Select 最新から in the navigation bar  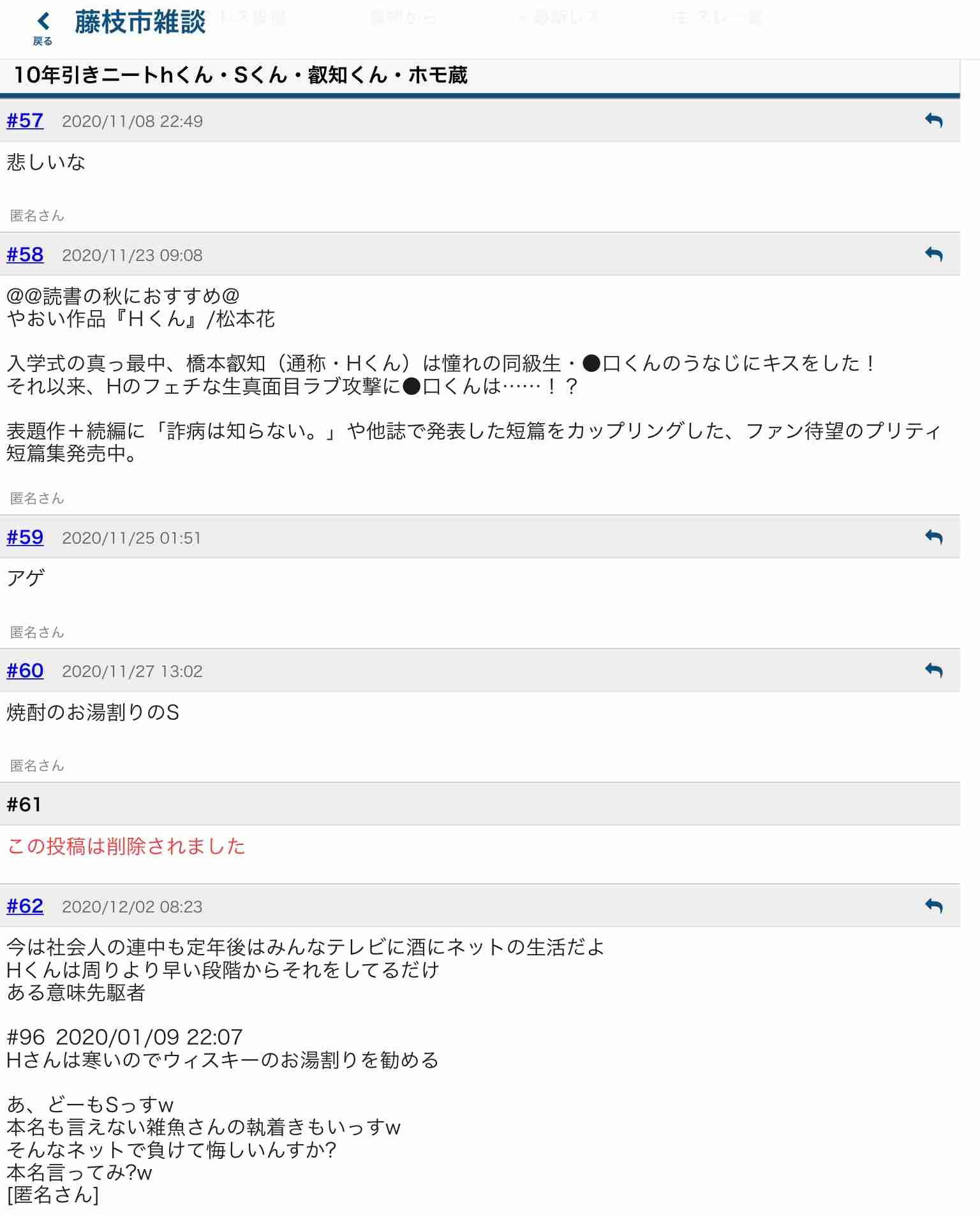(x=403, y=18)
